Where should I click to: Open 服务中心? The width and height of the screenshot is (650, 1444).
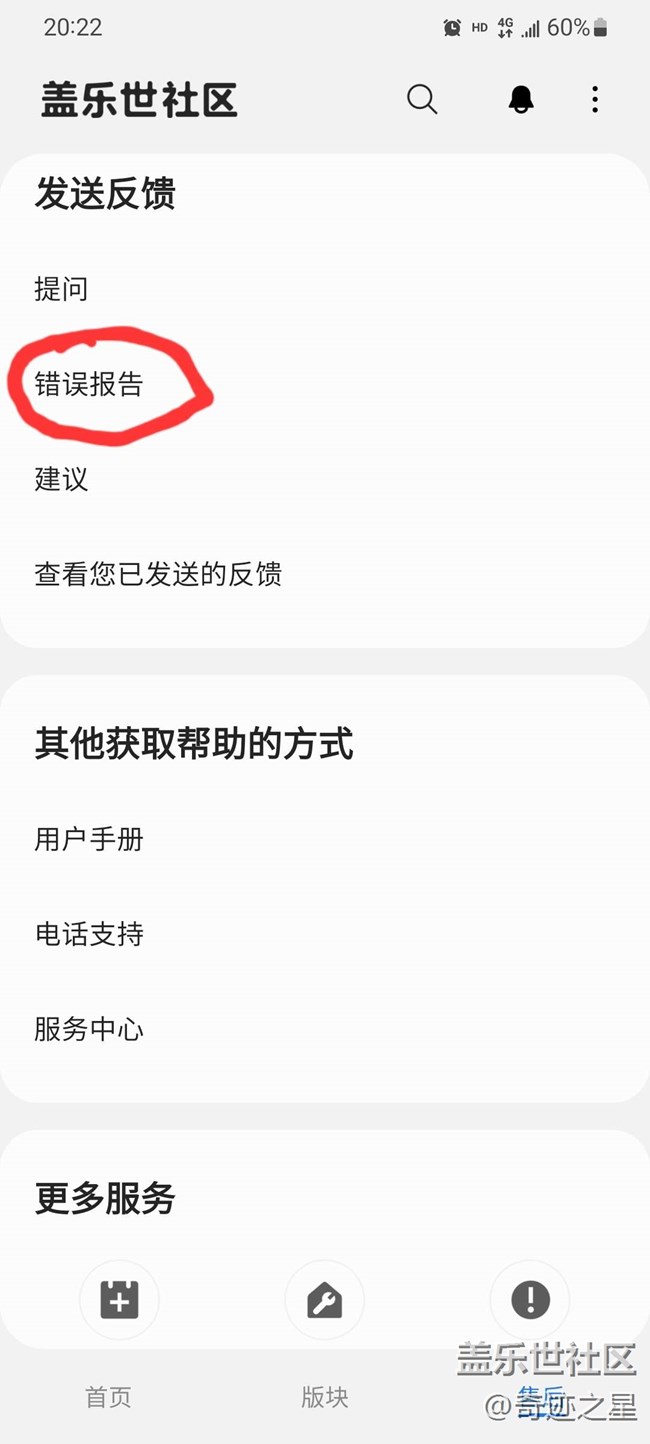(90, 1029)
